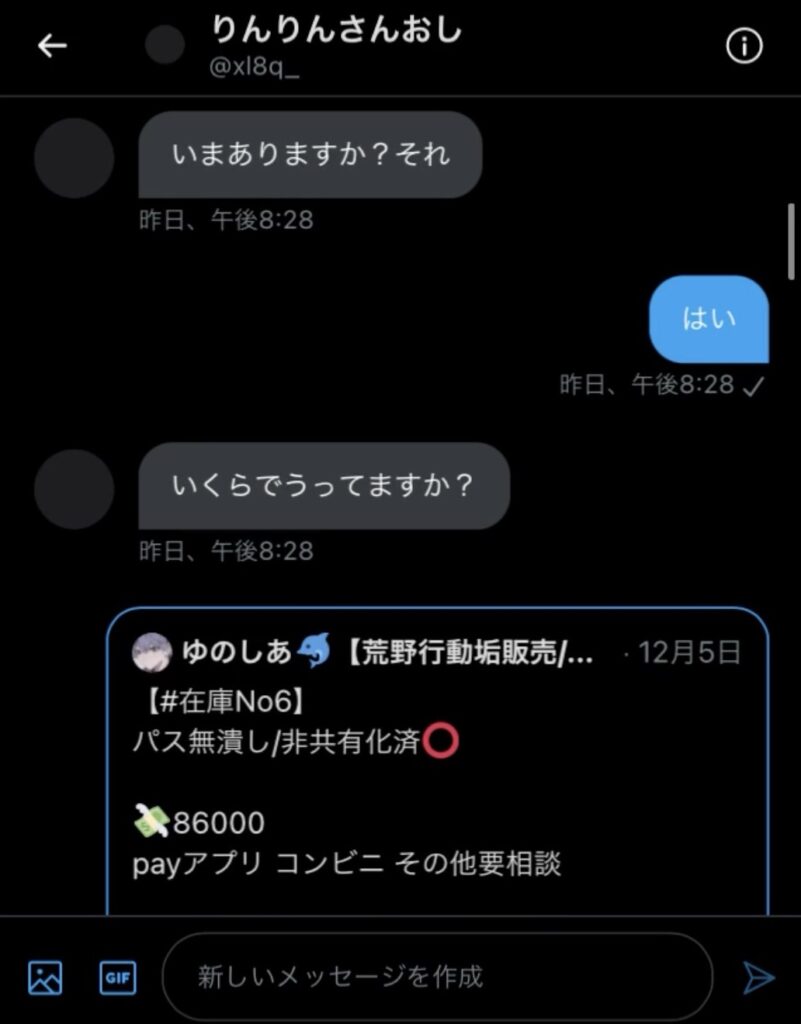Focus the new message input field
The width and height of the screenshot is (801, 1024).
437,976
